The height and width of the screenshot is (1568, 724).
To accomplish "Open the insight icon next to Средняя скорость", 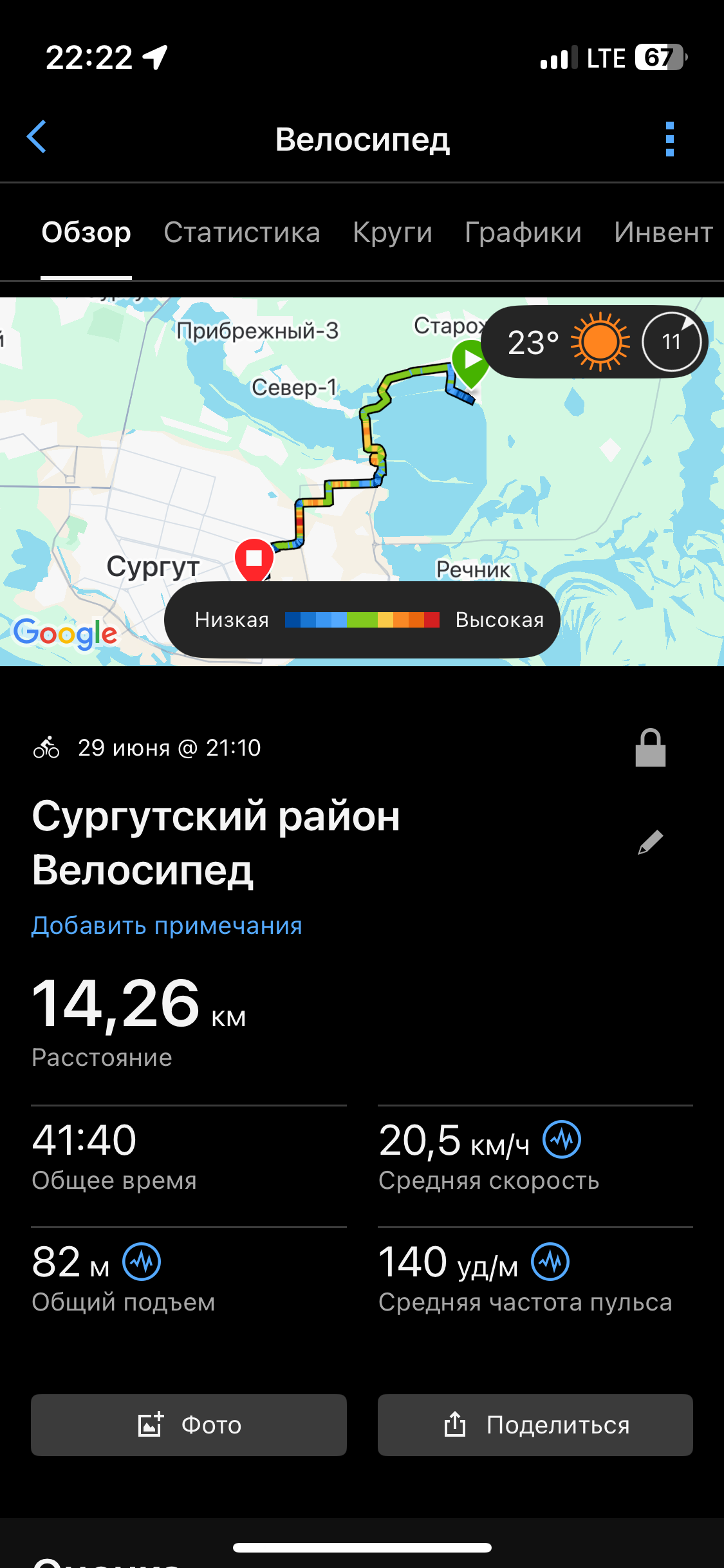I will tap(562, 1139).
